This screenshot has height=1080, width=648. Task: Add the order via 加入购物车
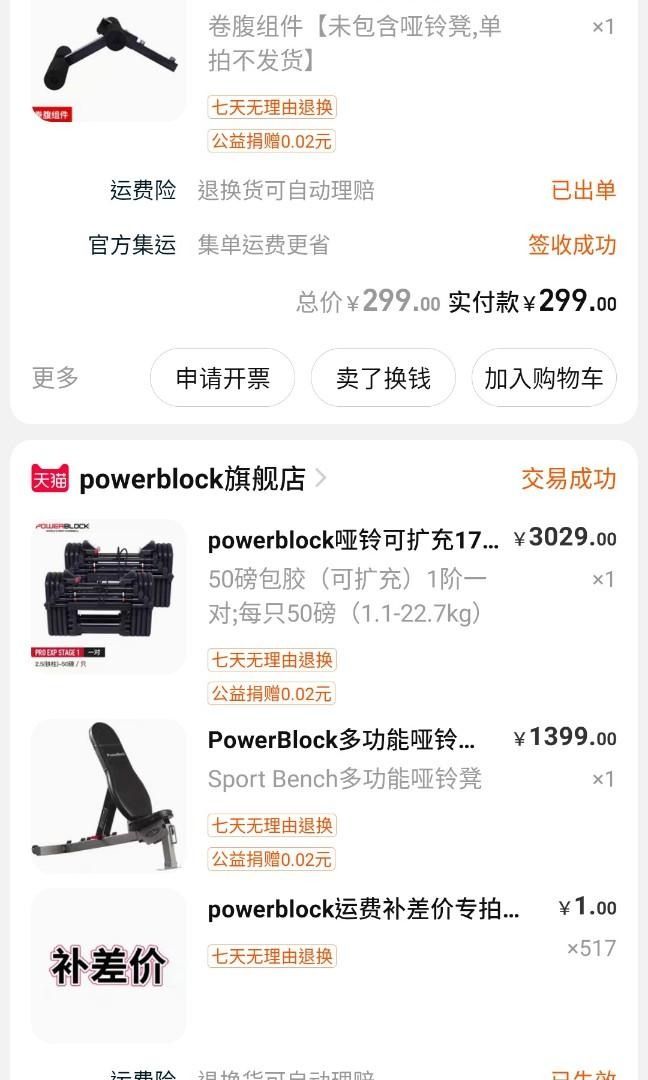point(543,378)
